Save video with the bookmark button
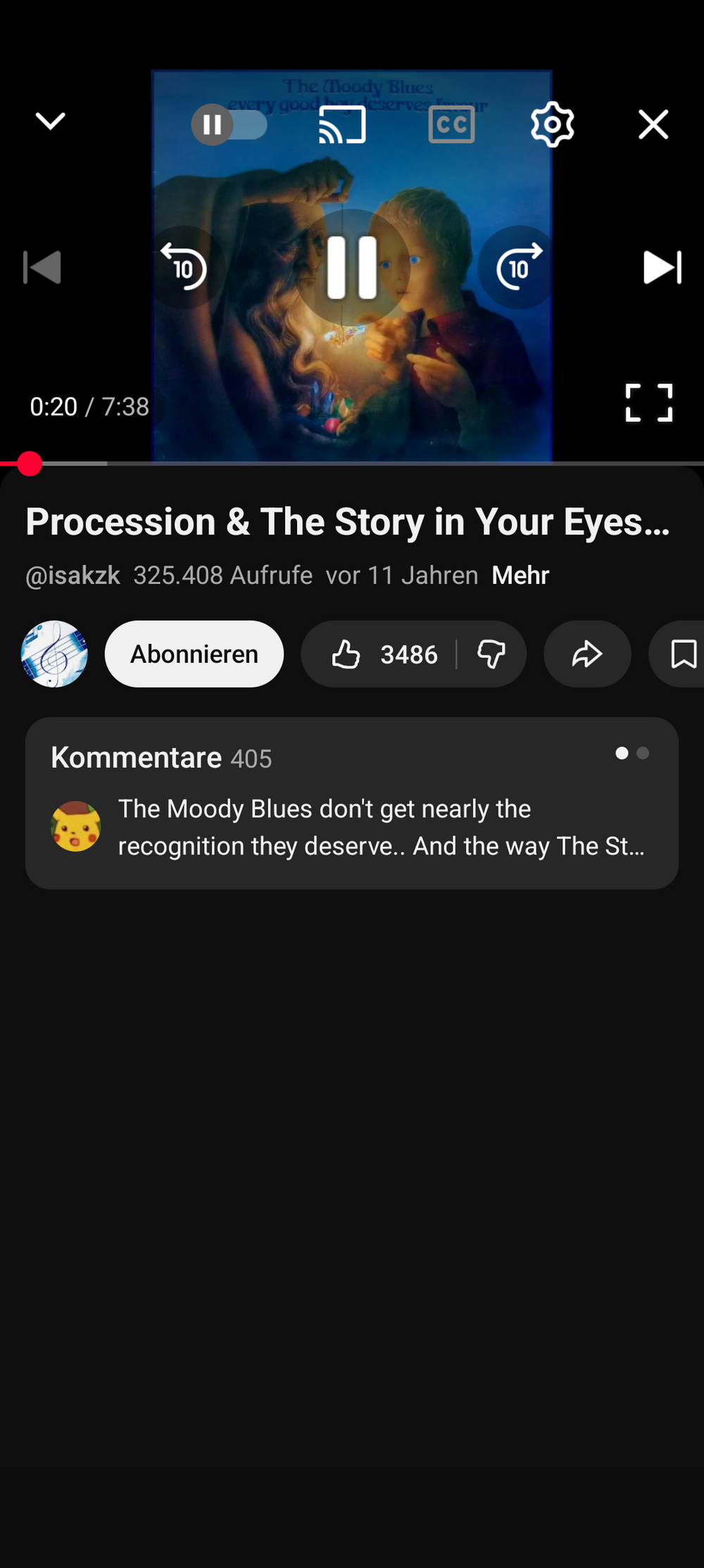704x1568 pixels. pyautogui.click(x=683, y=654)
